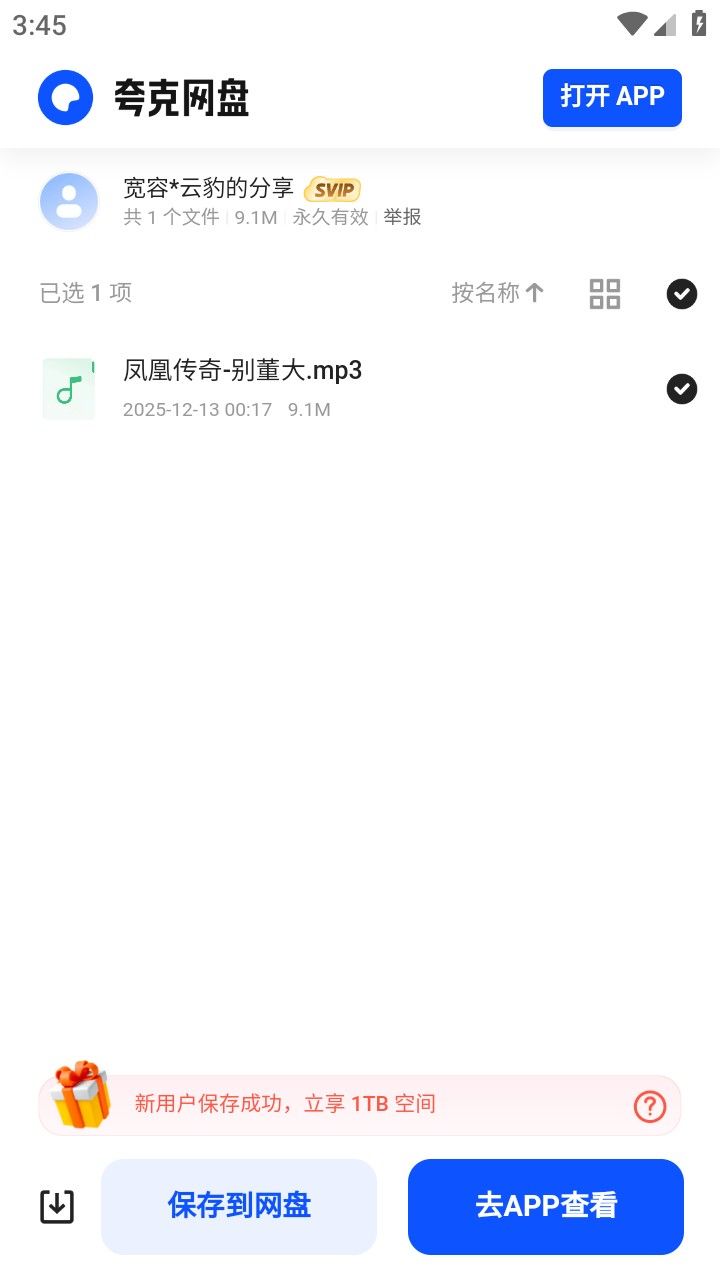Click the download icon at bottom left
The image size is (720, 1280).
57,1206
